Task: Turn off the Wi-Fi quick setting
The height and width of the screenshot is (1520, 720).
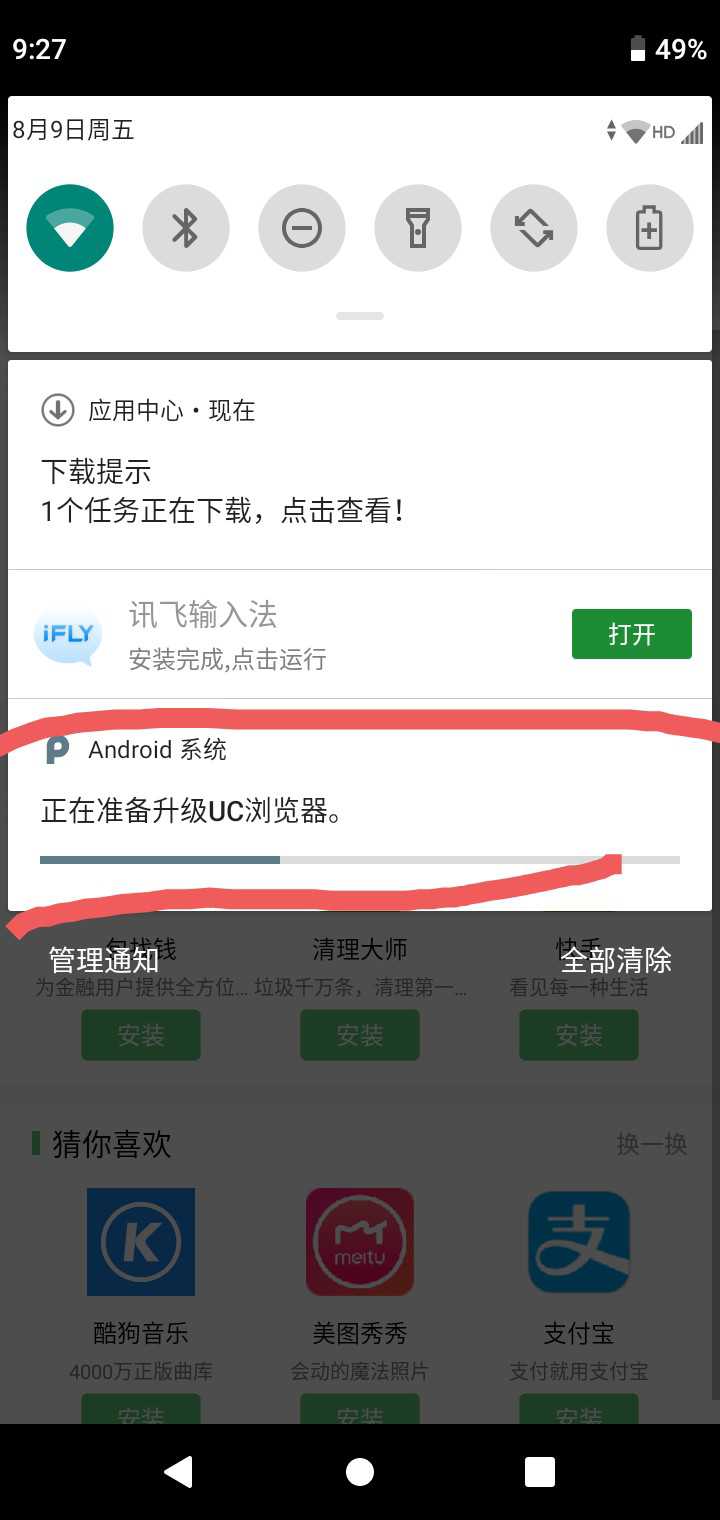Action: pyautogui.click(x=70, y=228)
